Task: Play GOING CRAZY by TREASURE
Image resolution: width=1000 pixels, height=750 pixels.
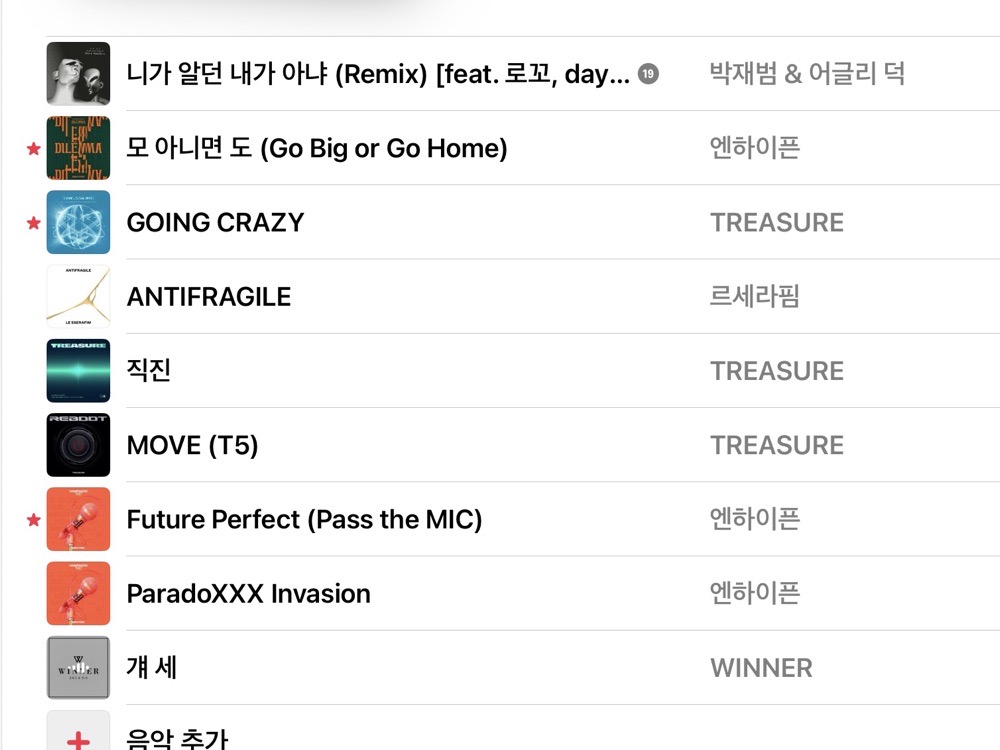Action: pyautogui.click(x=215, y=222)
